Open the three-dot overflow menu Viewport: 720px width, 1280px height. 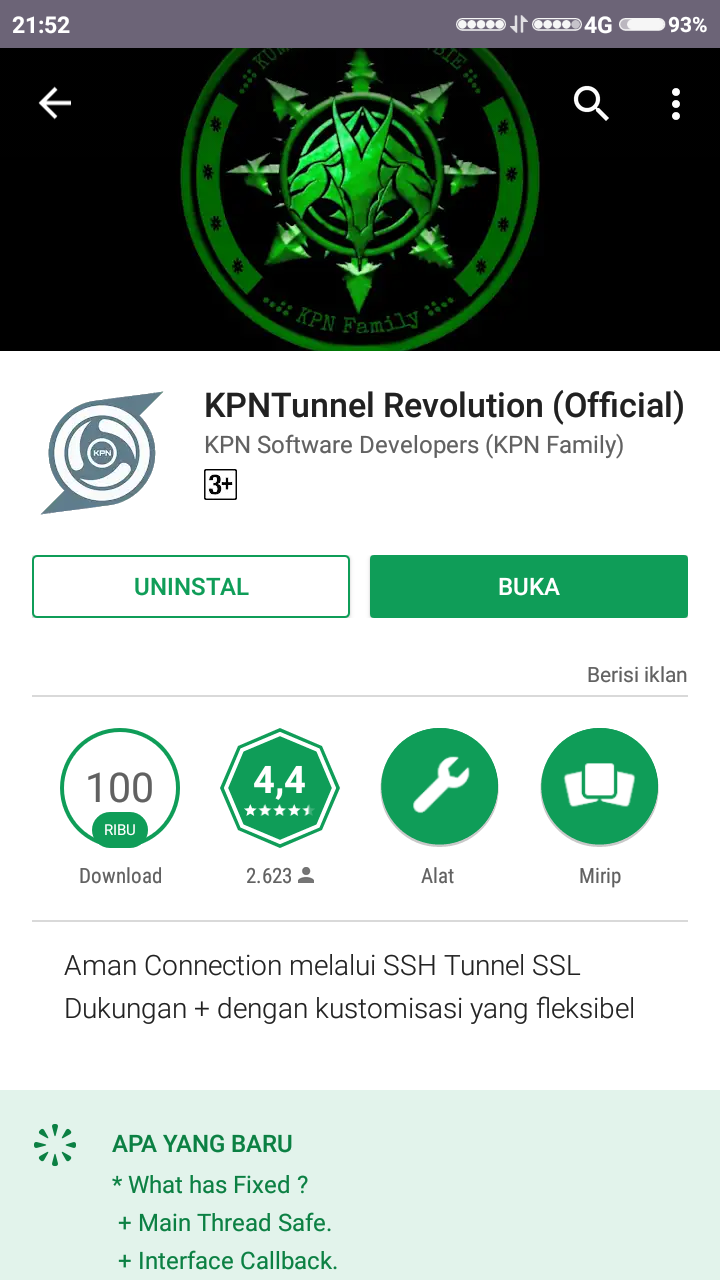tap(676, 103)
